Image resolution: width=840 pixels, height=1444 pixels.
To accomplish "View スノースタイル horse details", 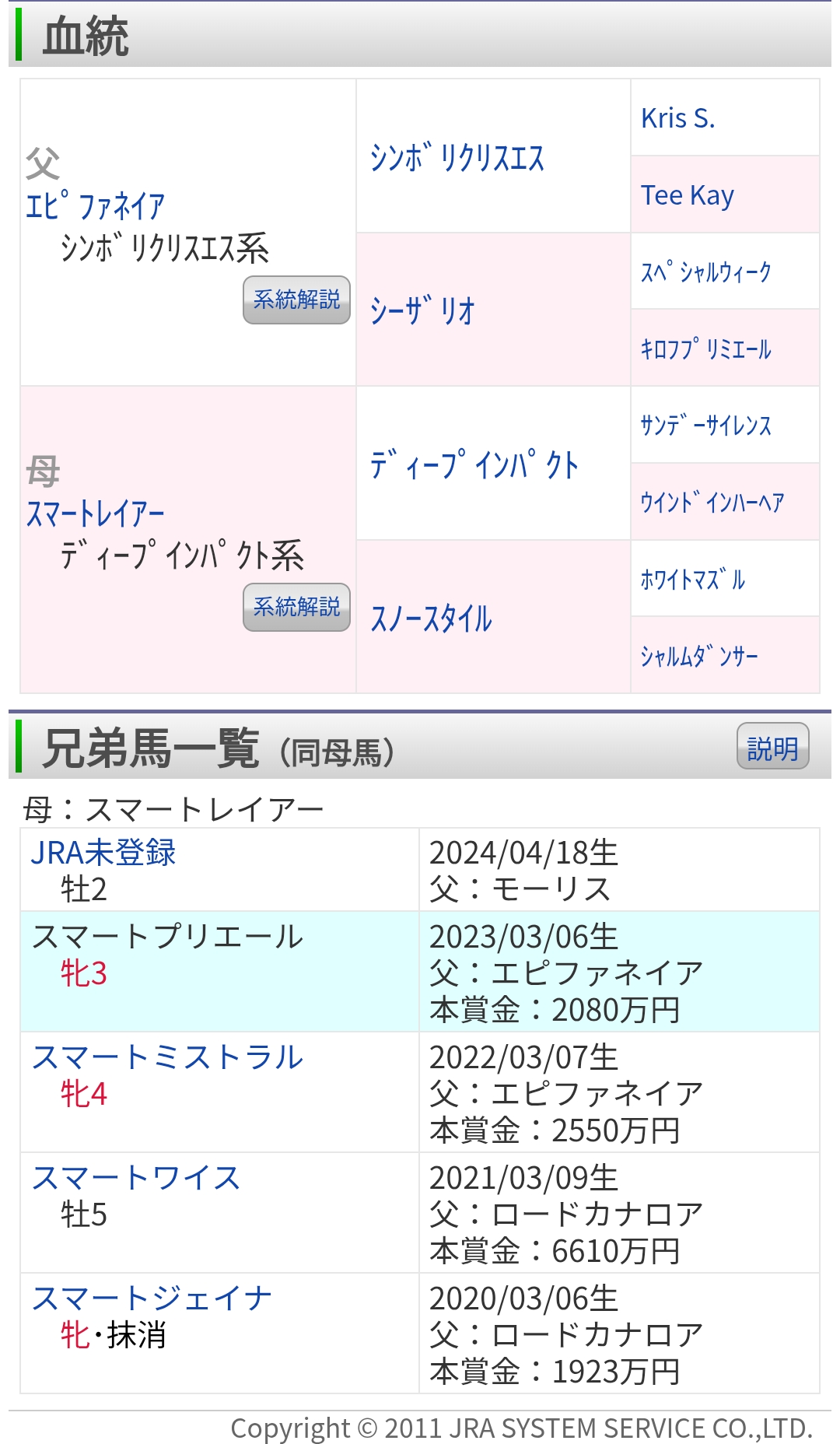I will [432, 619].
